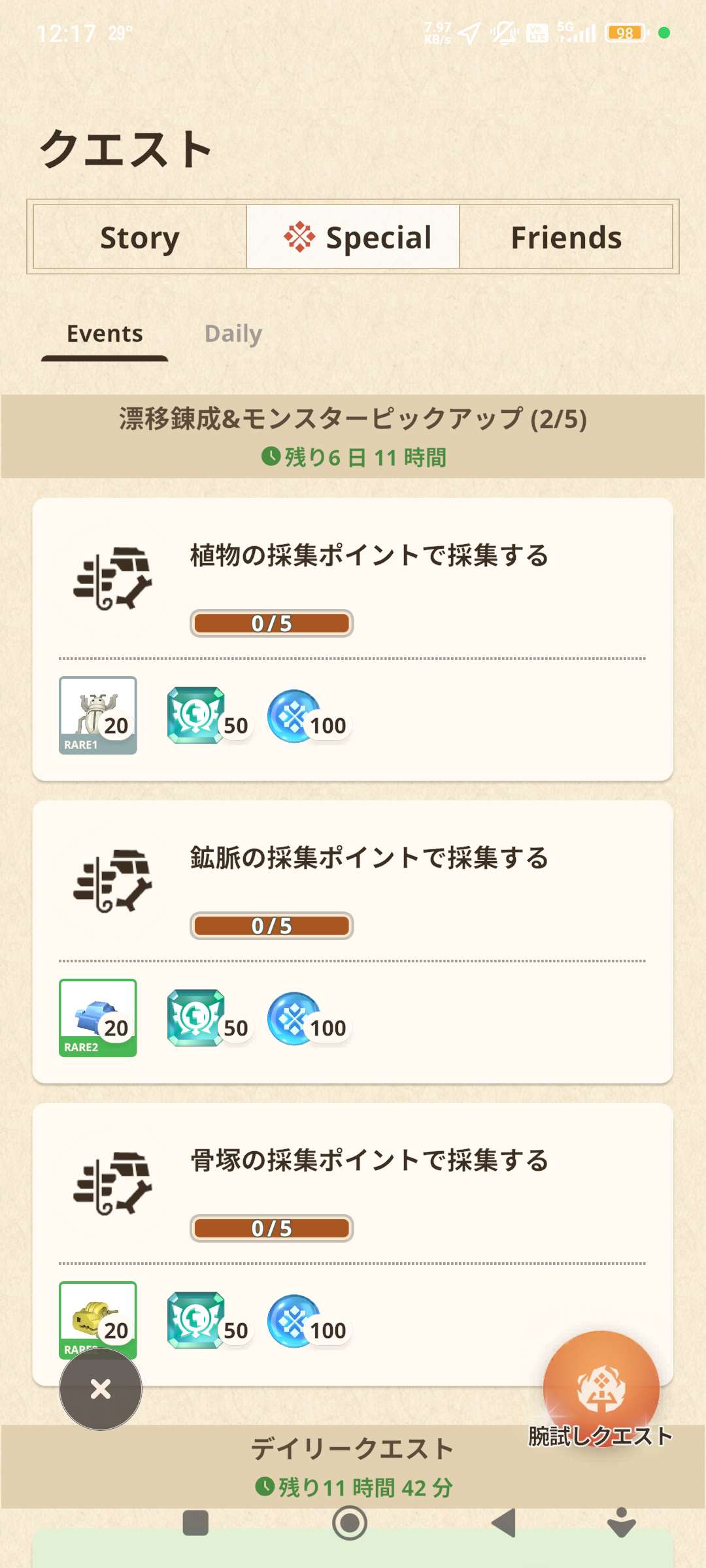View the RARE1 reward item
The width and height of the screenshot is (706, 1568).
coord(98,715)
